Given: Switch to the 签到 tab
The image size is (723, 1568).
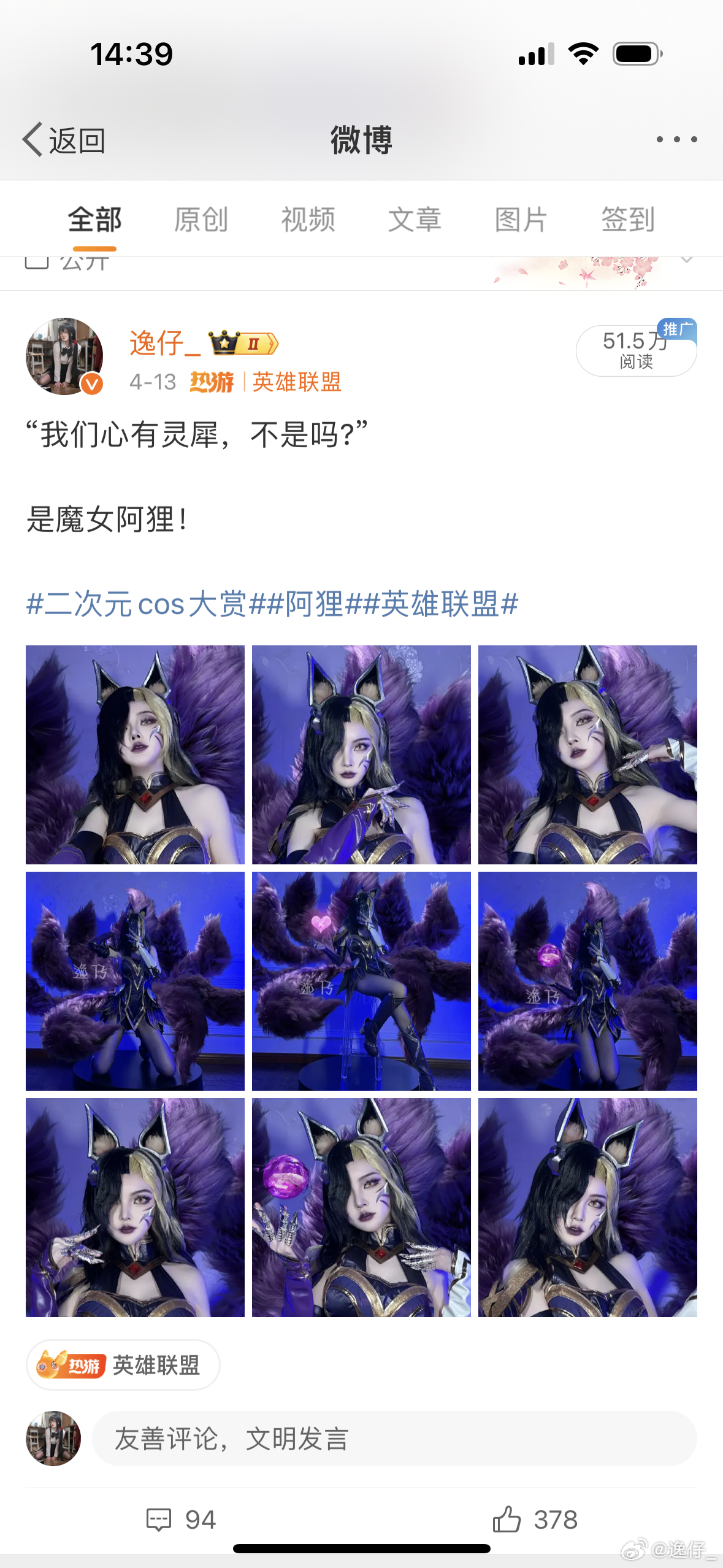Looking at the screenshot, I should [x=627, y=220].
